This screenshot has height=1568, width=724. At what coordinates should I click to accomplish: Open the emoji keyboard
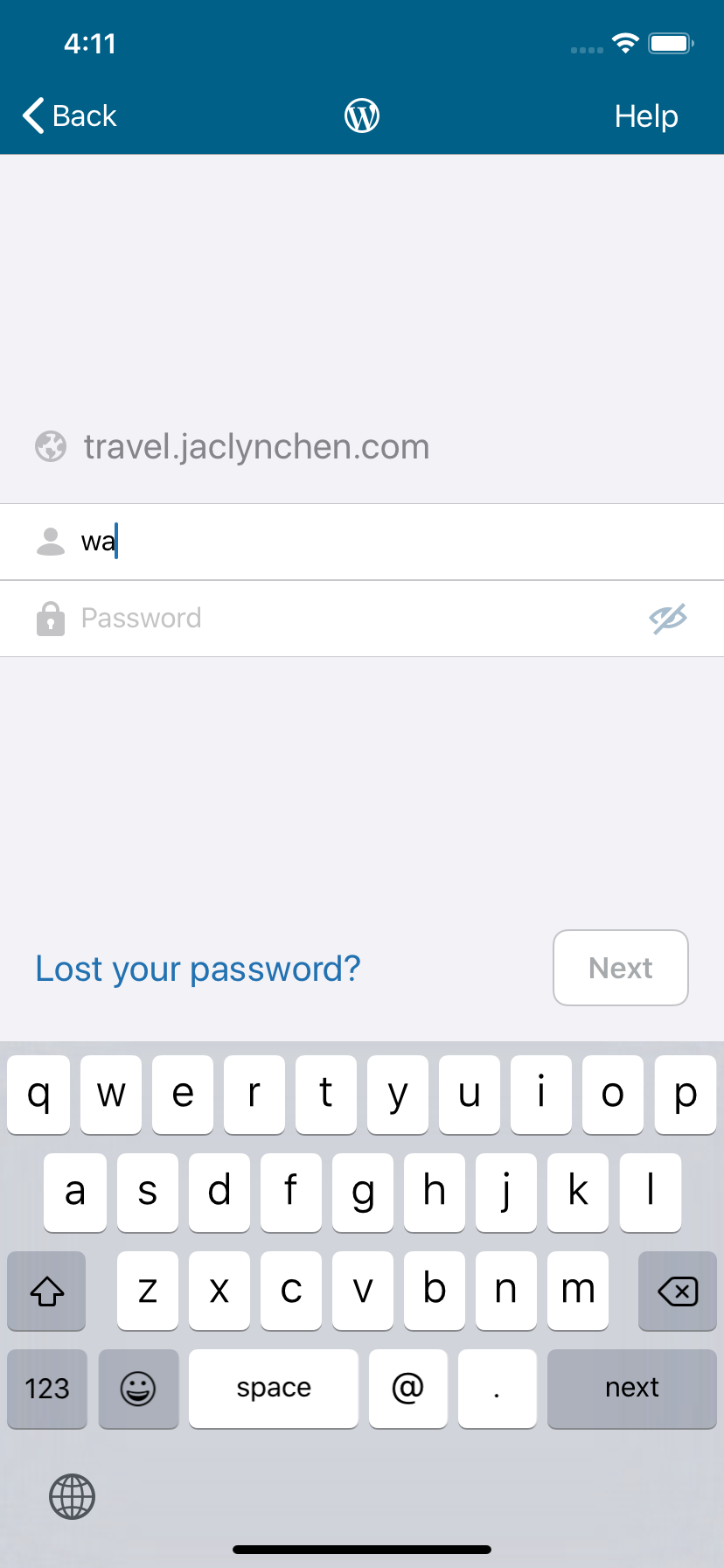pos(138,1388)
